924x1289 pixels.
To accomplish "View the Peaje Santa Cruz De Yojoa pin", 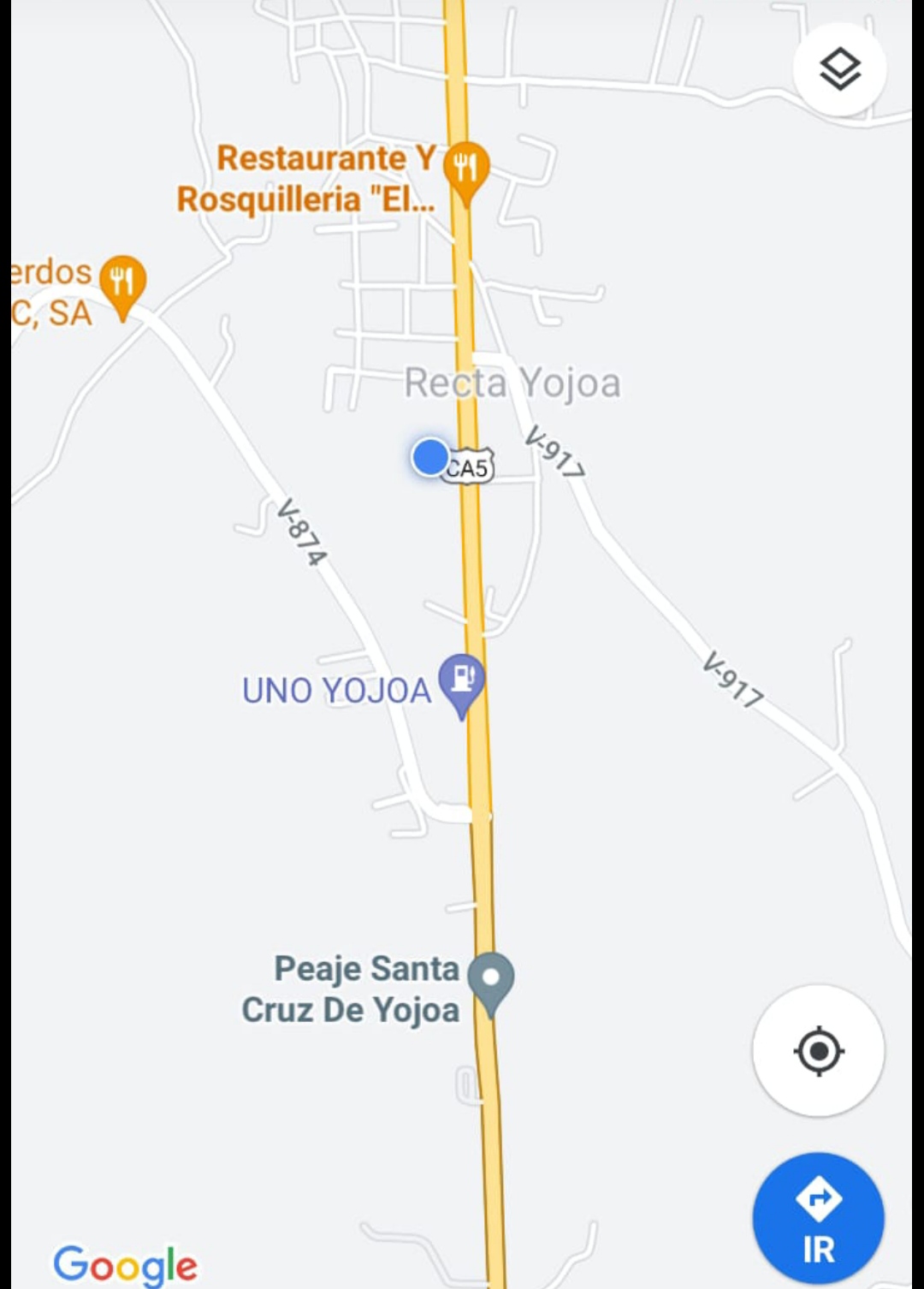I will tap(491, 980).
